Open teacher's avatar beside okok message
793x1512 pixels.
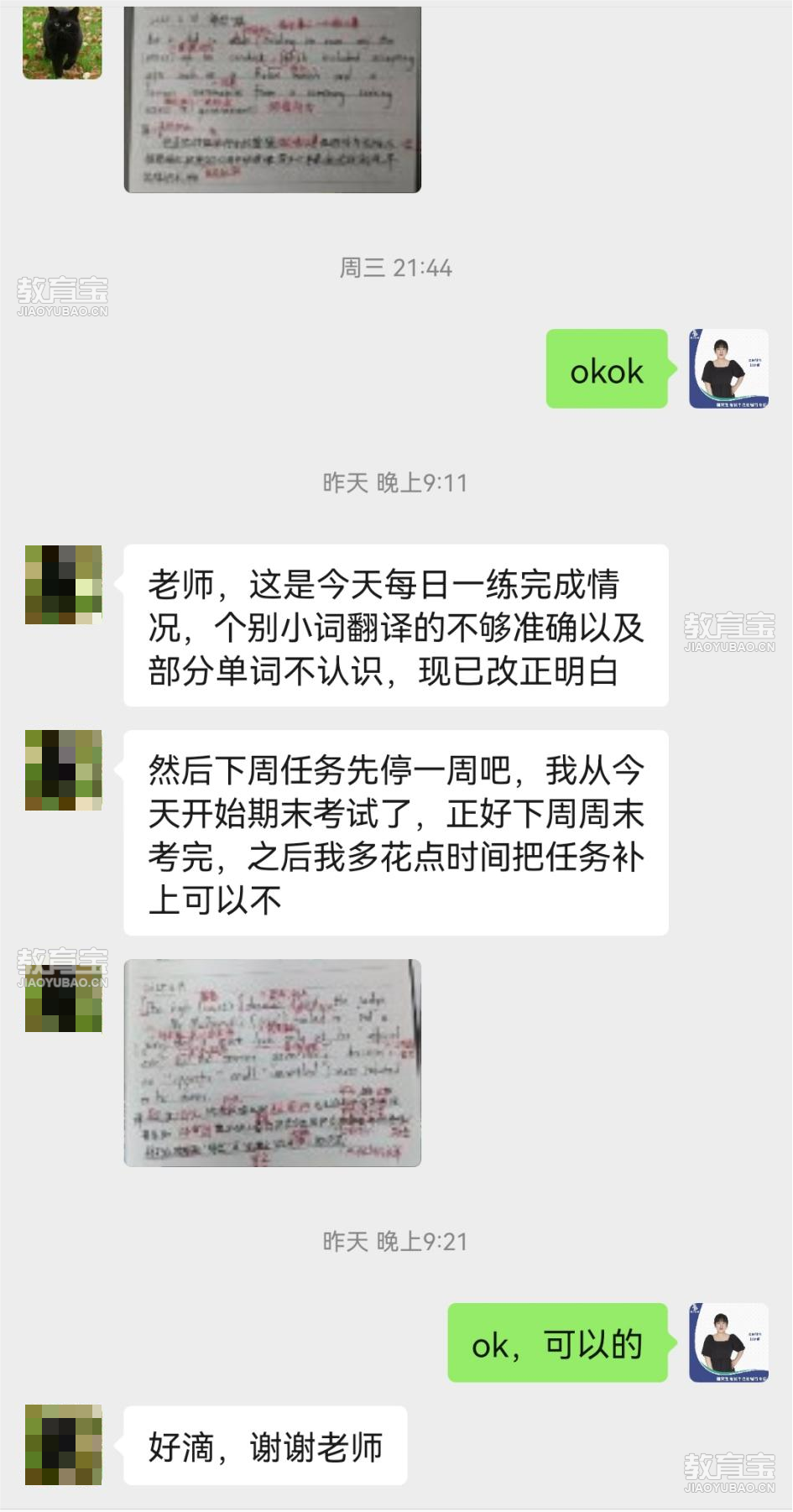click(728, 369)
